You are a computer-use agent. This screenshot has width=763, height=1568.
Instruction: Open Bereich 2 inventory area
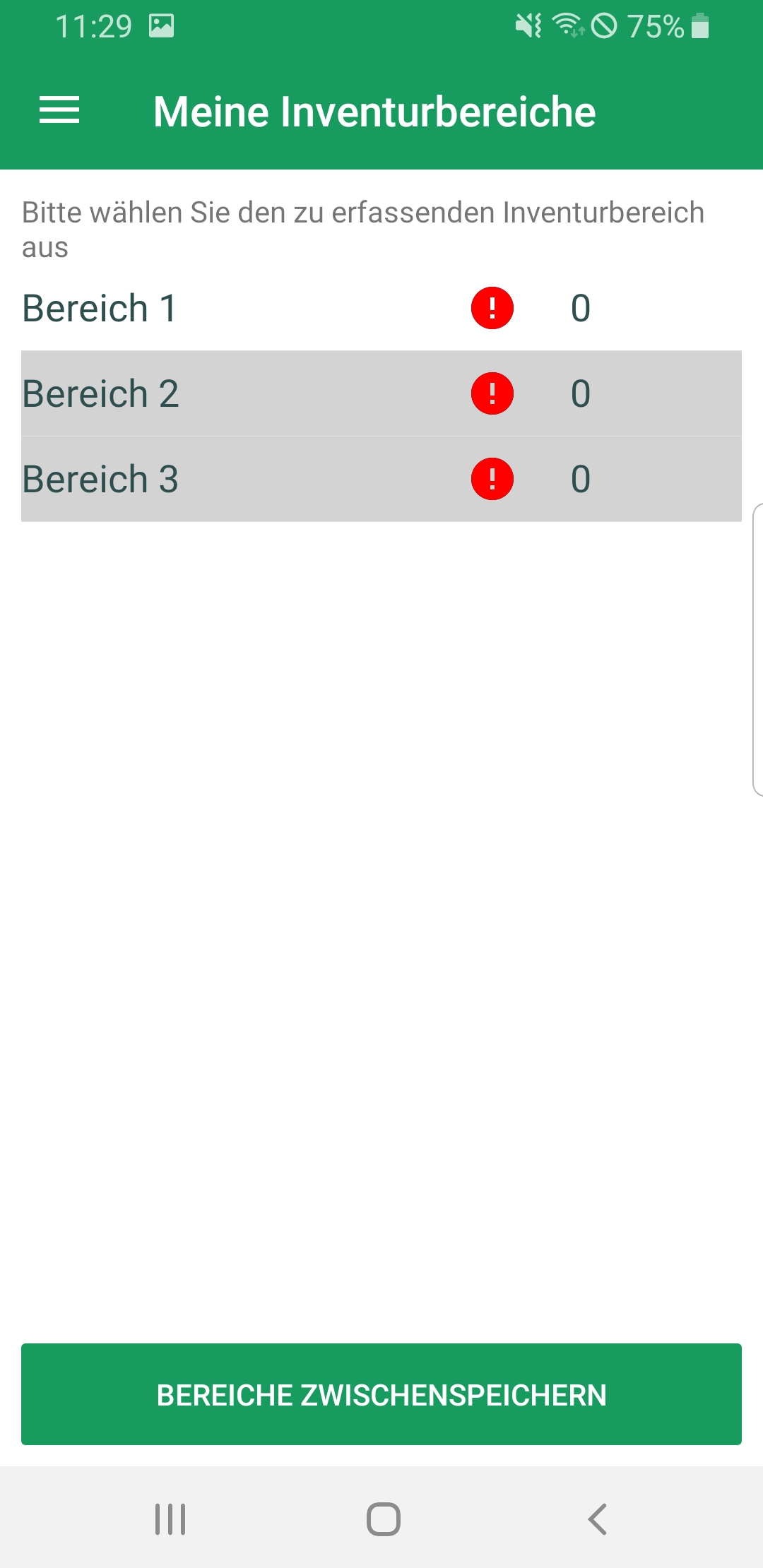(x=100, y=394)
